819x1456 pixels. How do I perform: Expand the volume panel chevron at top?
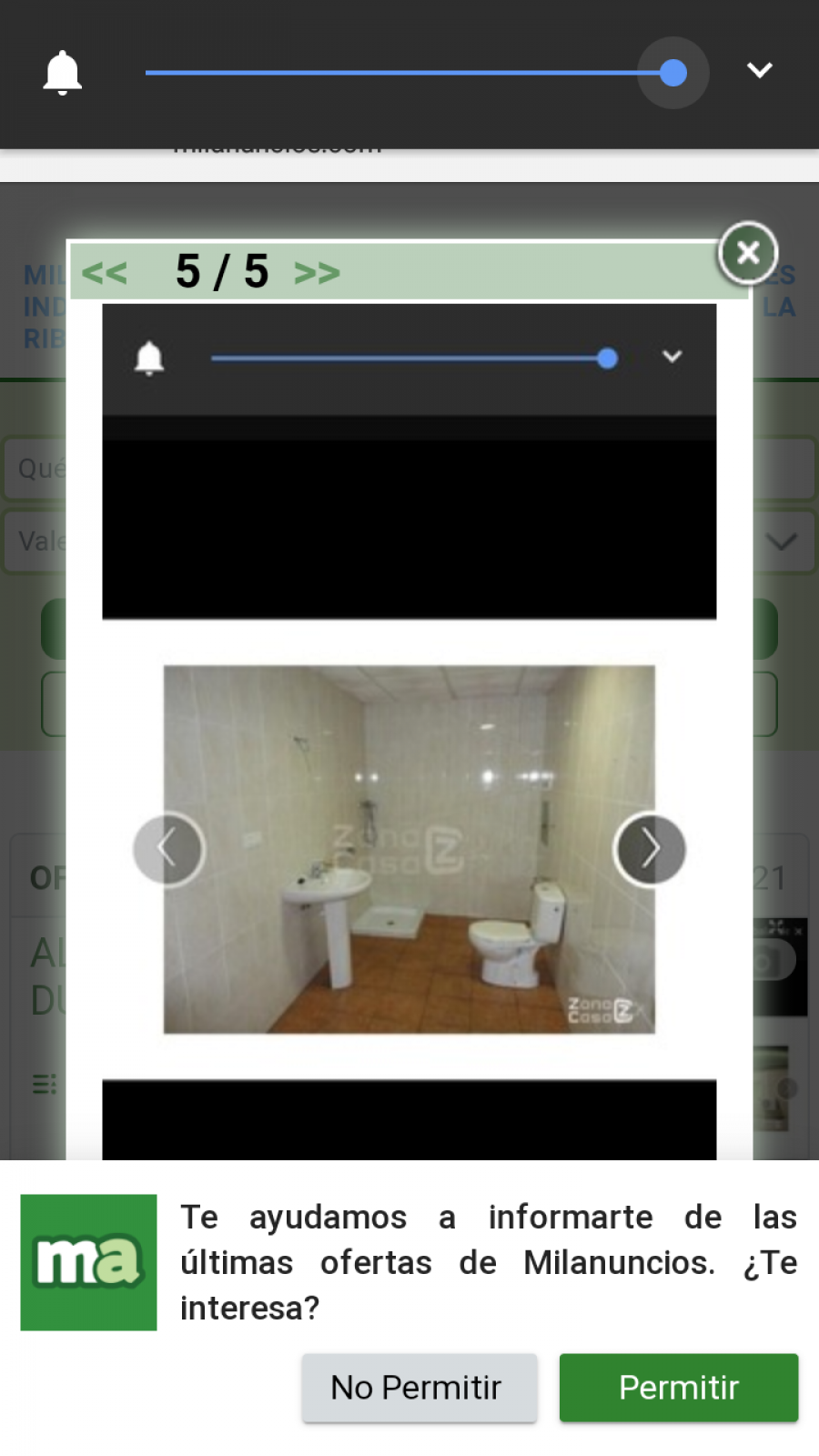point(760,70)
